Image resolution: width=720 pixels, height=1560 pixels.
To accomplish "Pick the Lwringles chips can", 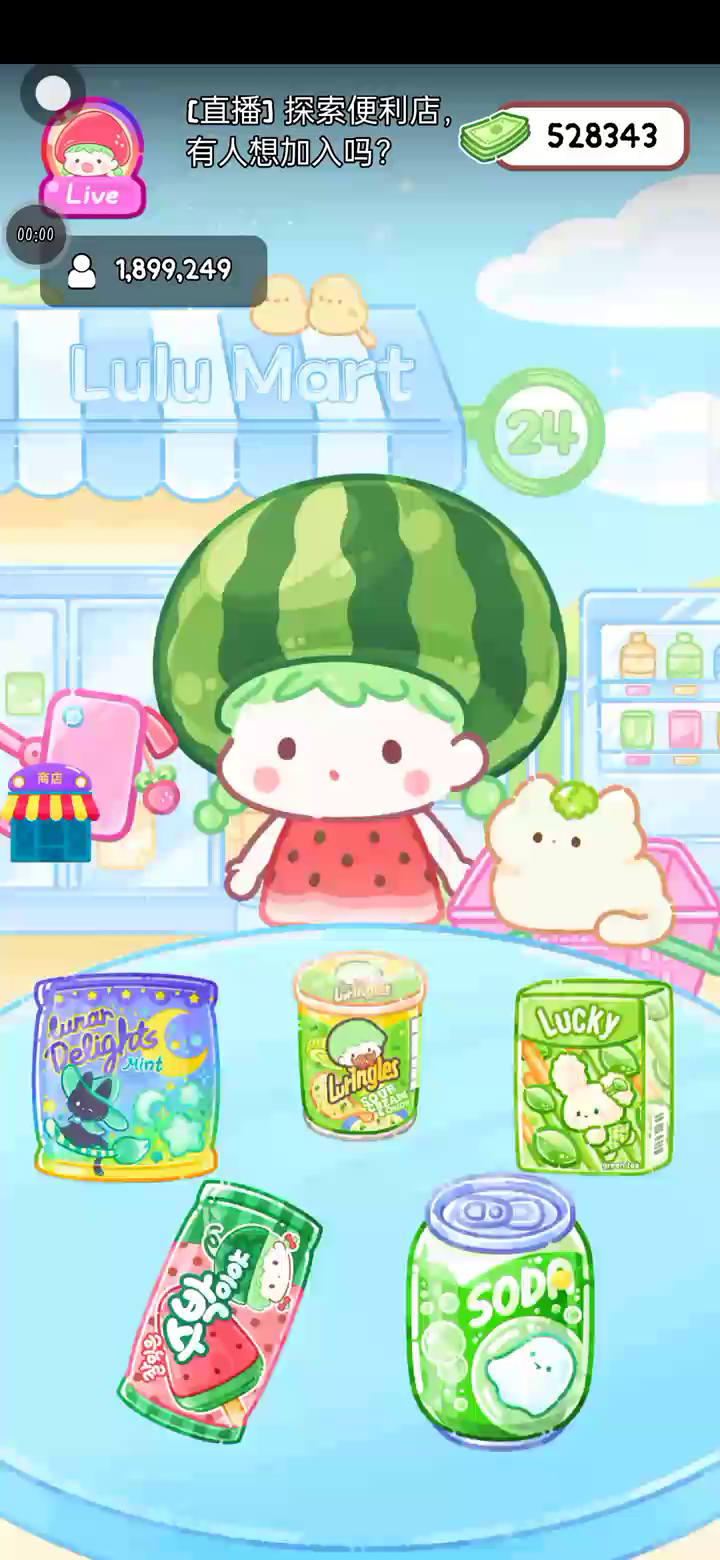I will (359, 1046).
